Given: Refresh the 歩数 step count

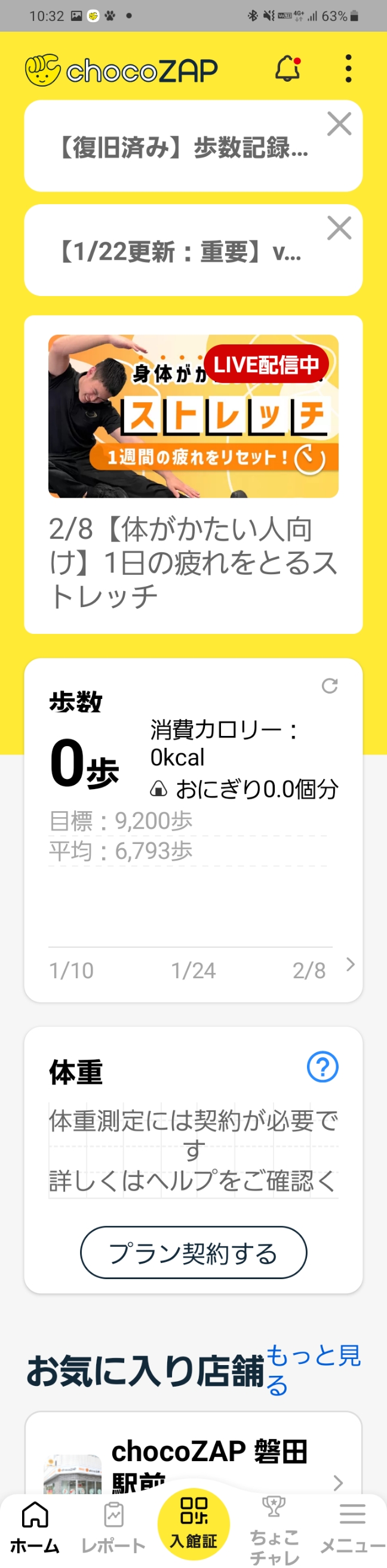Looking at the screenshot, I should (x=330, y=686).
